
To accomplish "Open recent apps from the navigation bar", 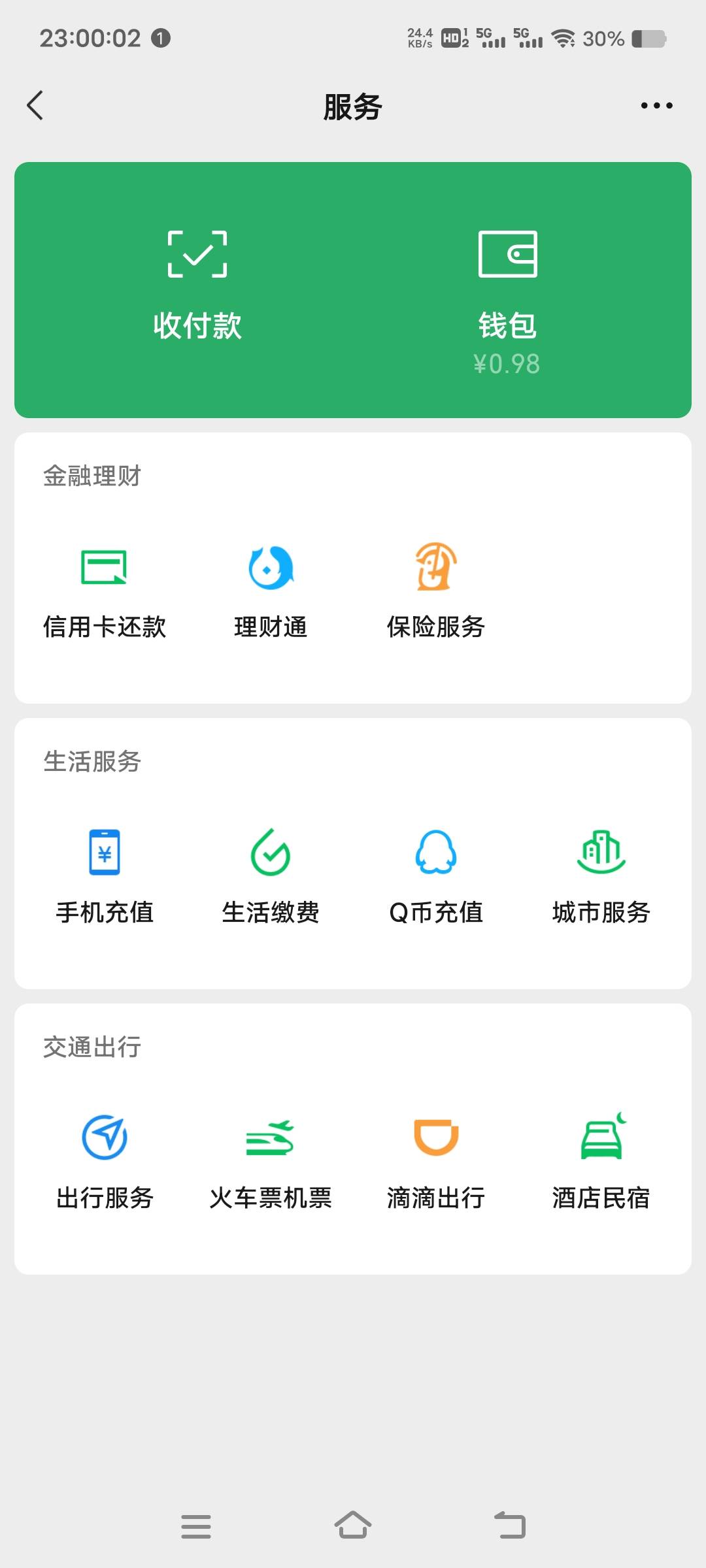I will tap(196, 1526).
